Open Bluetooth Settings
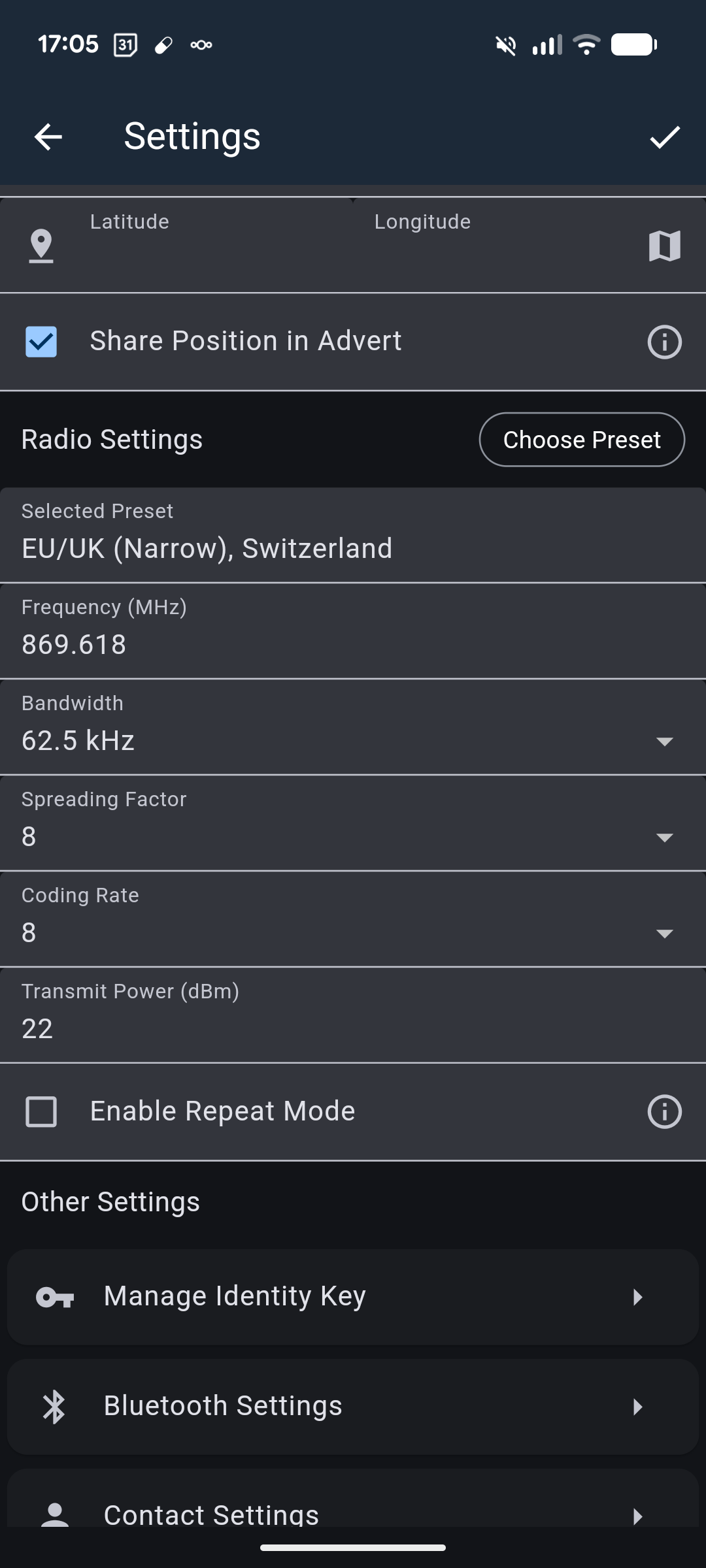The image size is (706, 1568). [x=353, y=1405]
